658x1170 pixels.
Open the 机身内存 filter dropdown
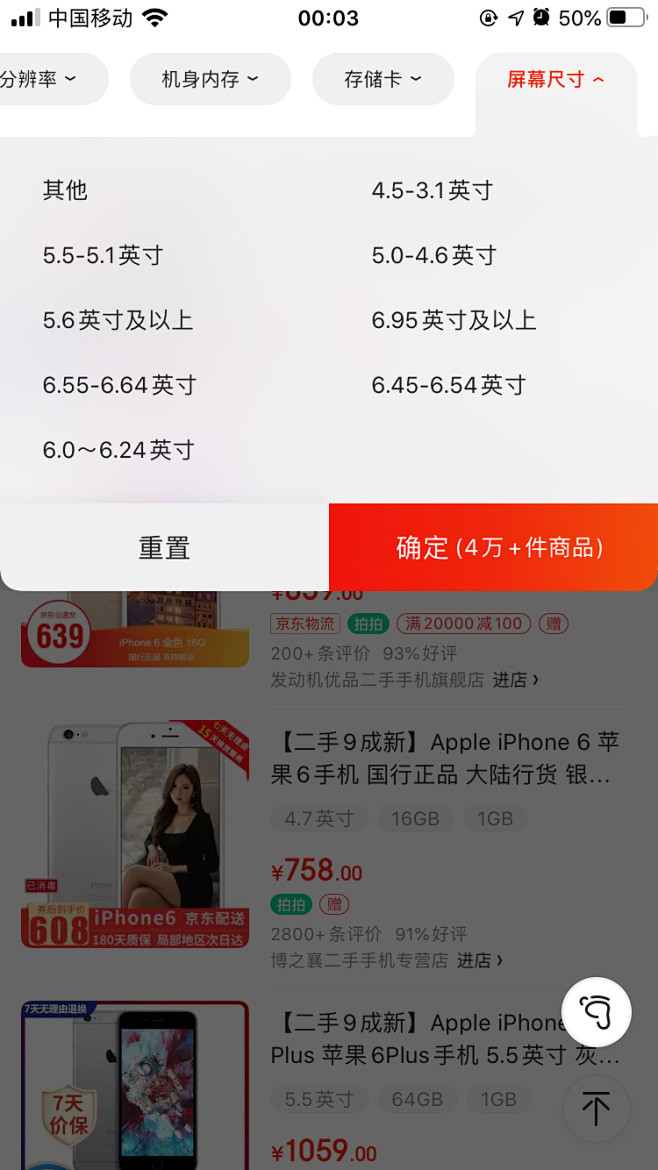point(210,79)
